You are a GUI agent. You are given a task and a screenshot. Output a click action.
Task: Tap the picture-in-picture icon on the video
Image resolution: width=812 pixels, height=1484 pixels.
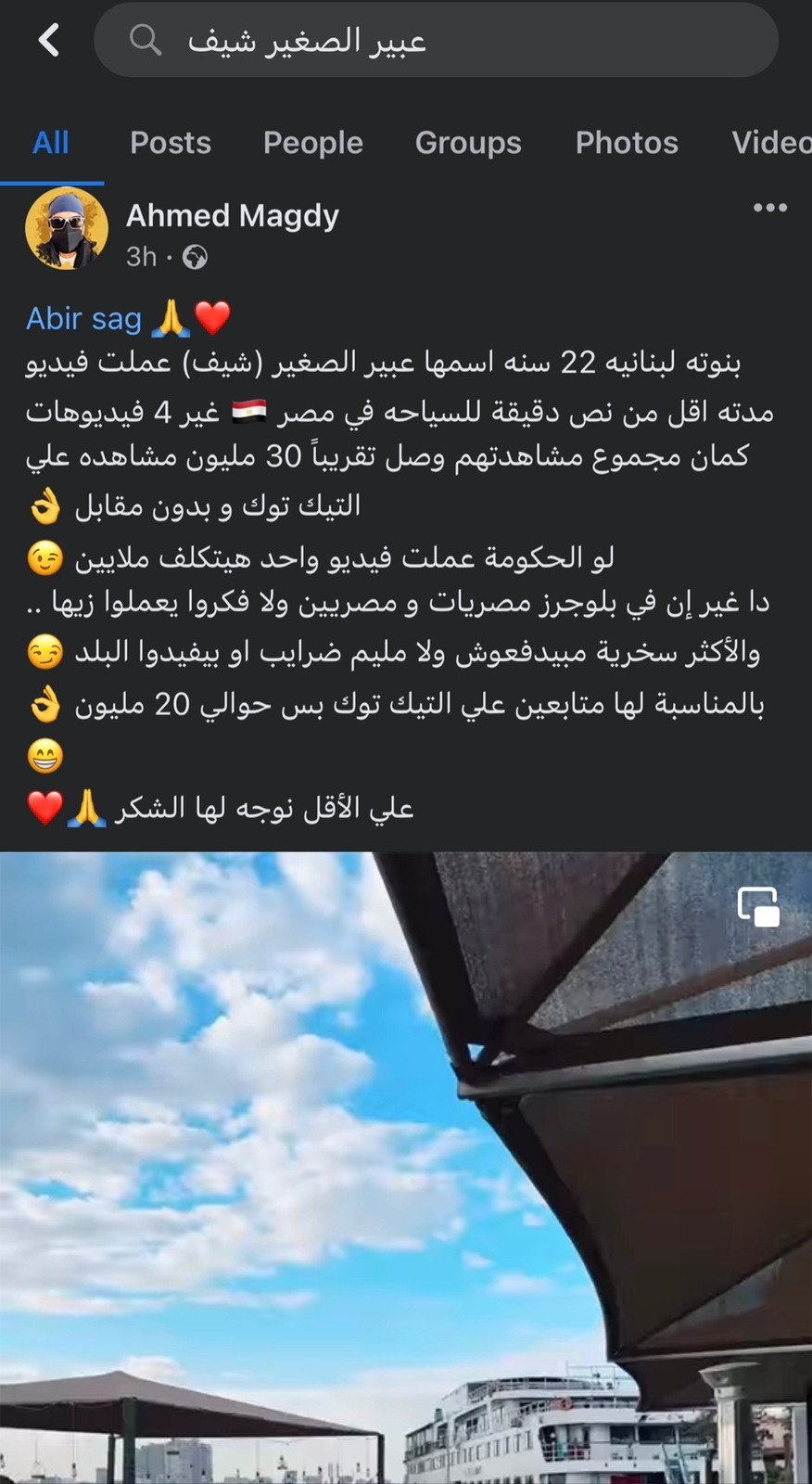[758, 907]
